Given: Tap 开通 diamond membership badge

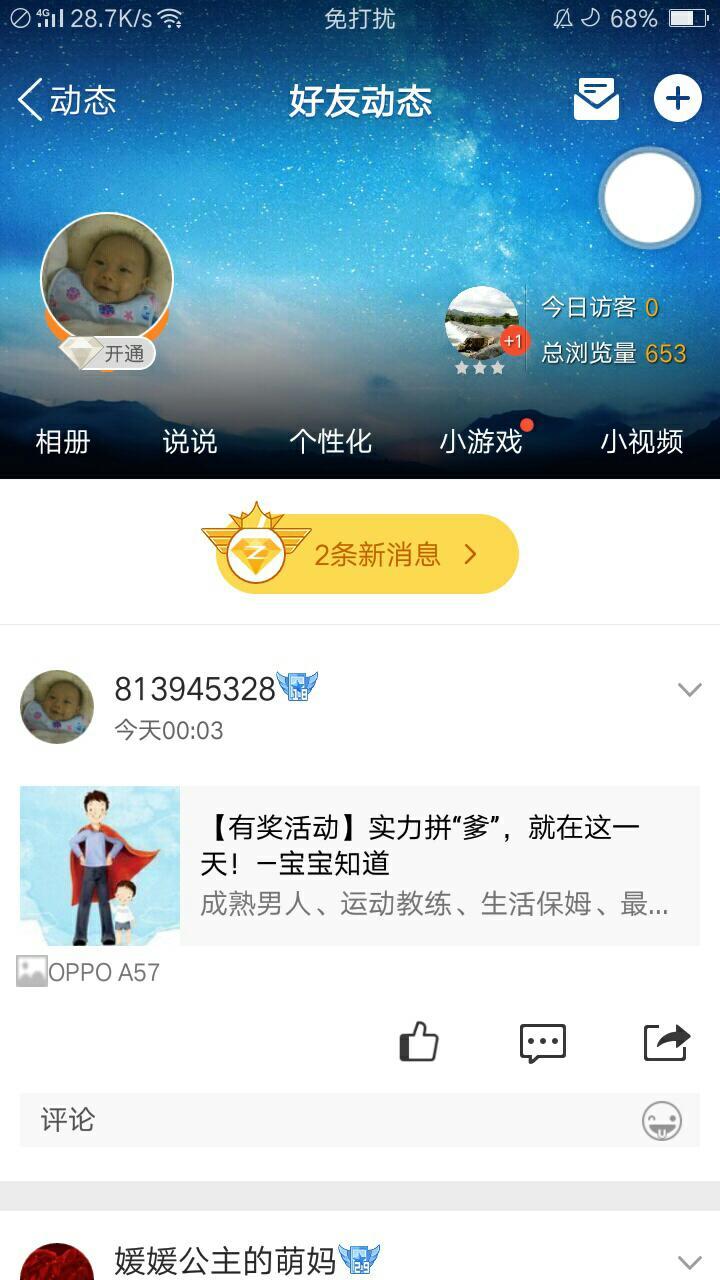Looking at the screenshot, I should point(108,353).
